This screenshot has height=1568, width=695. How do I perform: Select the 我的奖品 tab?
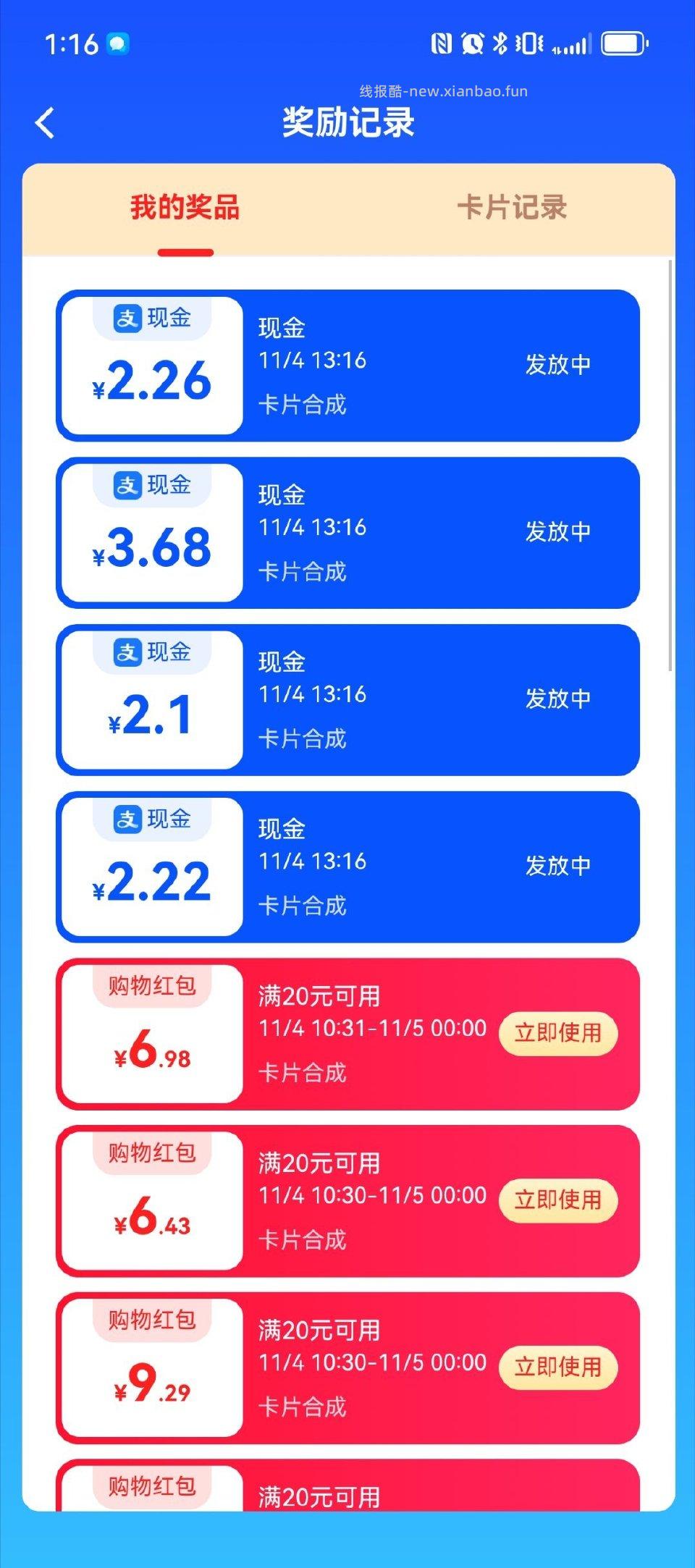tap(183, 206)
